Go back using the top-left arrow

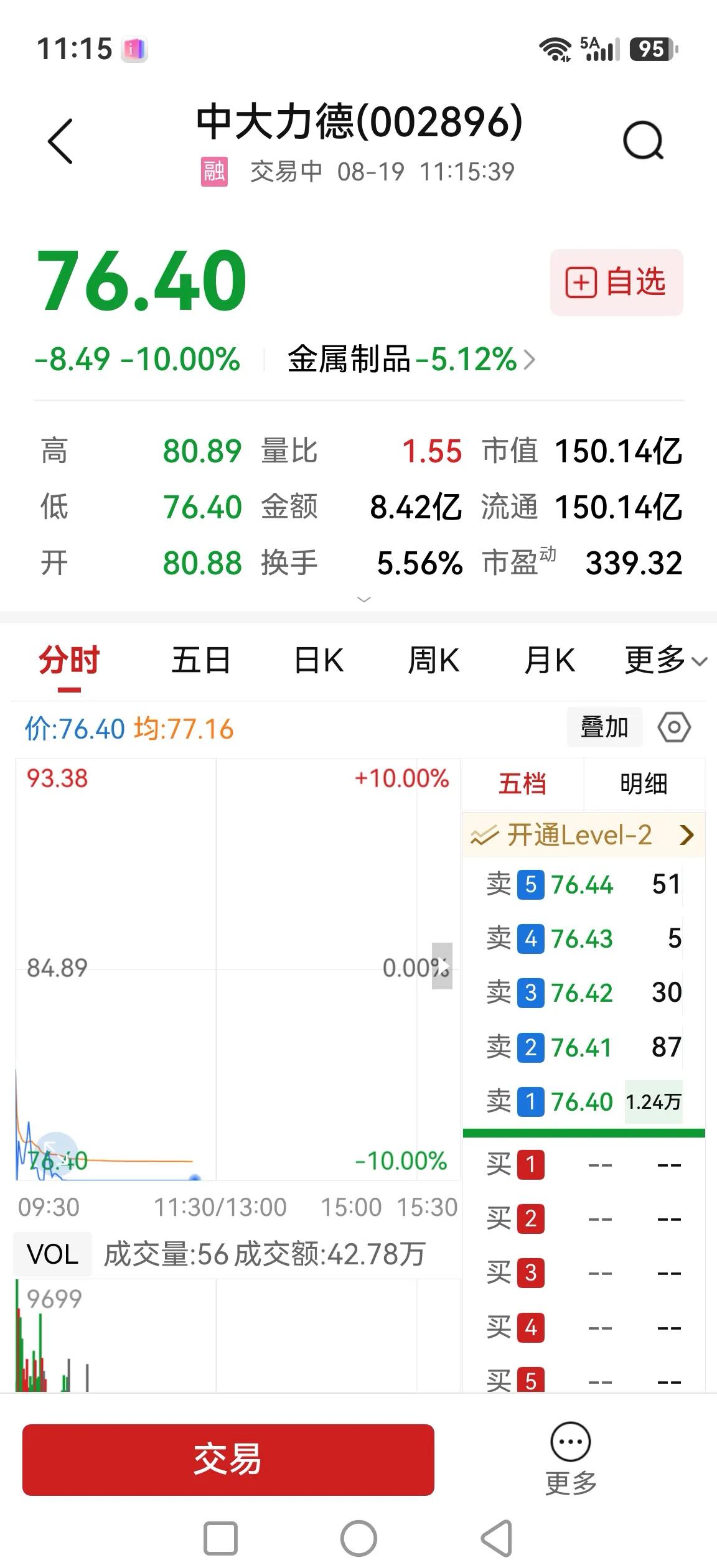point(60,141)
